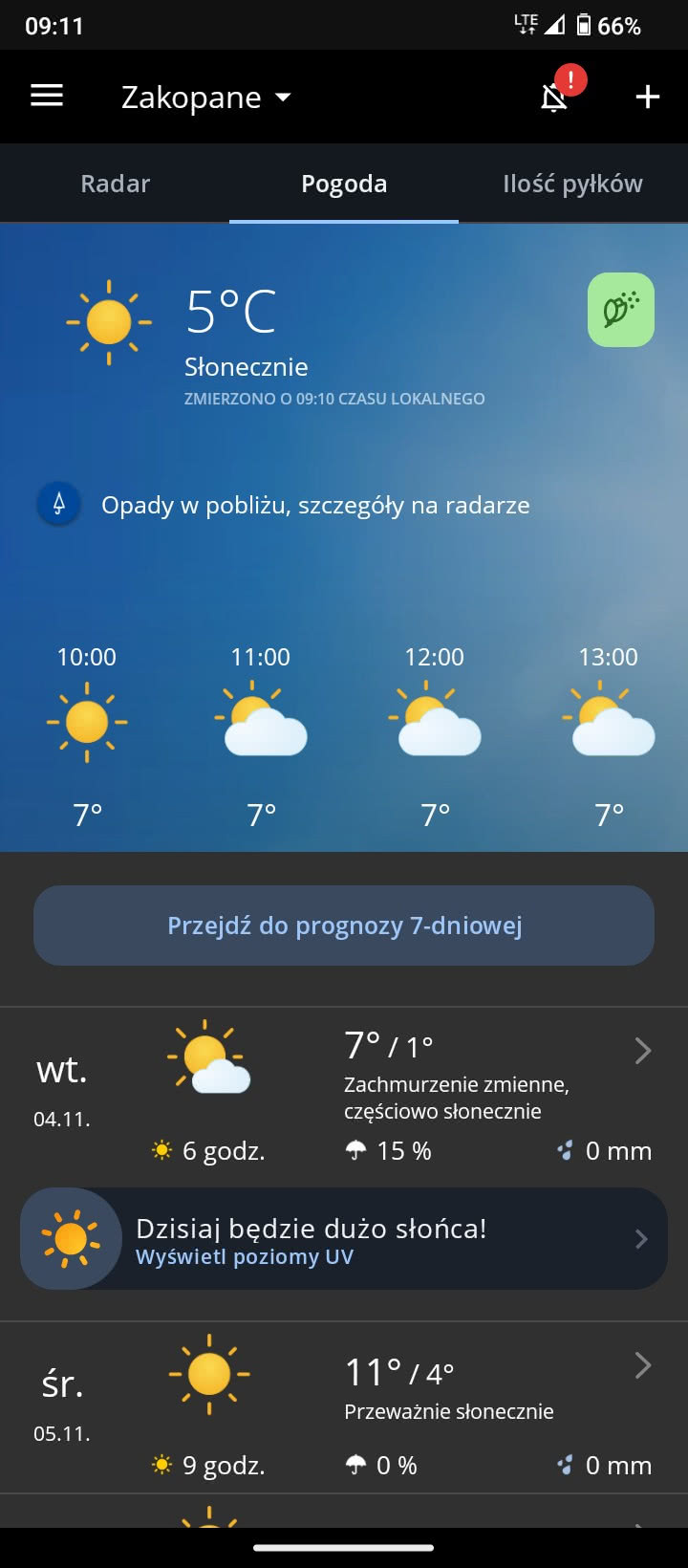Open the hamburger navigation menu
This screenshot has width=688, height=1568.
click(x=47, y=96)
